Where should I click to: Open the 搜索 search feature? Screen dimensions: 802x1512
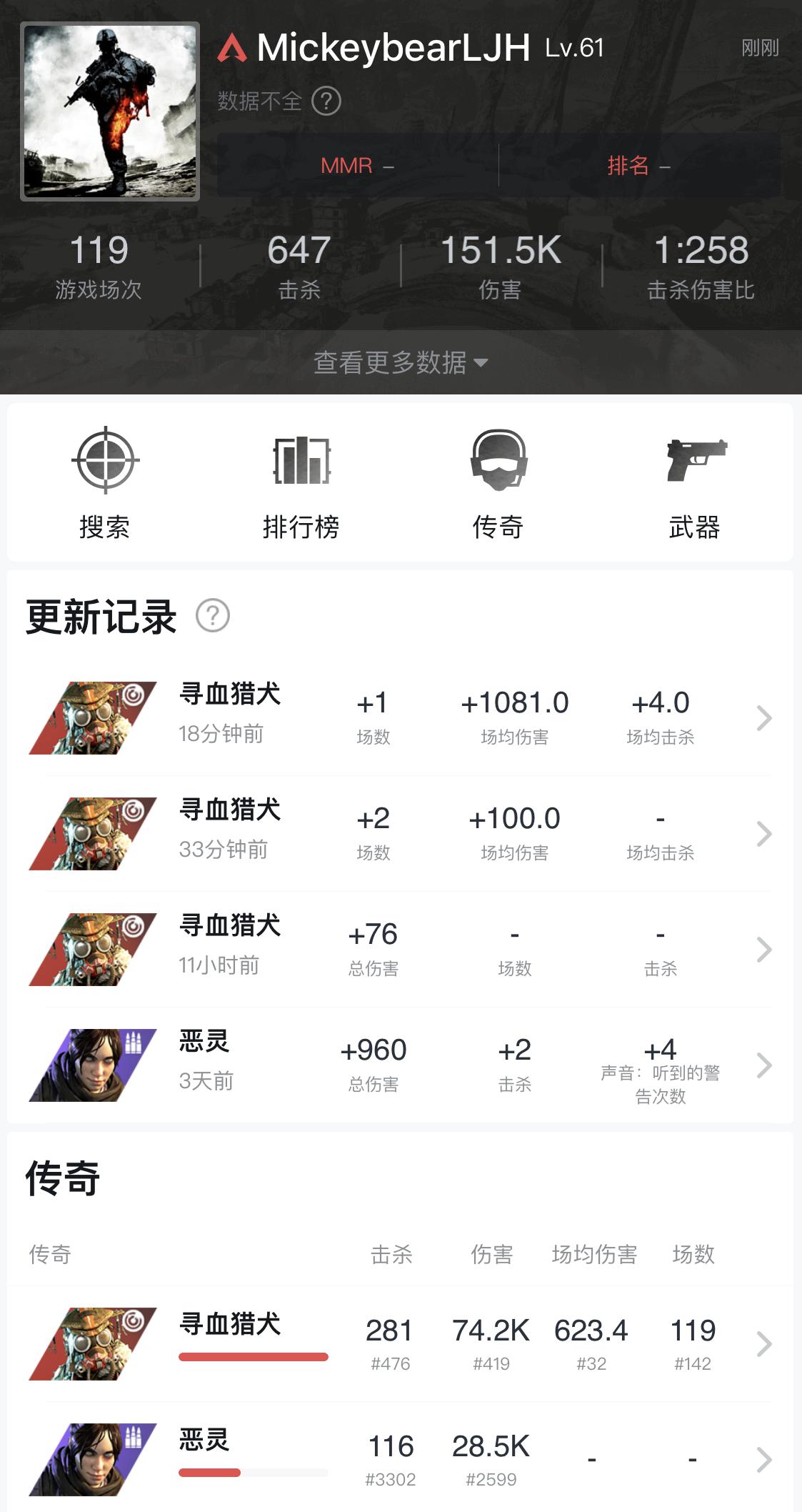tap(105, 483)
